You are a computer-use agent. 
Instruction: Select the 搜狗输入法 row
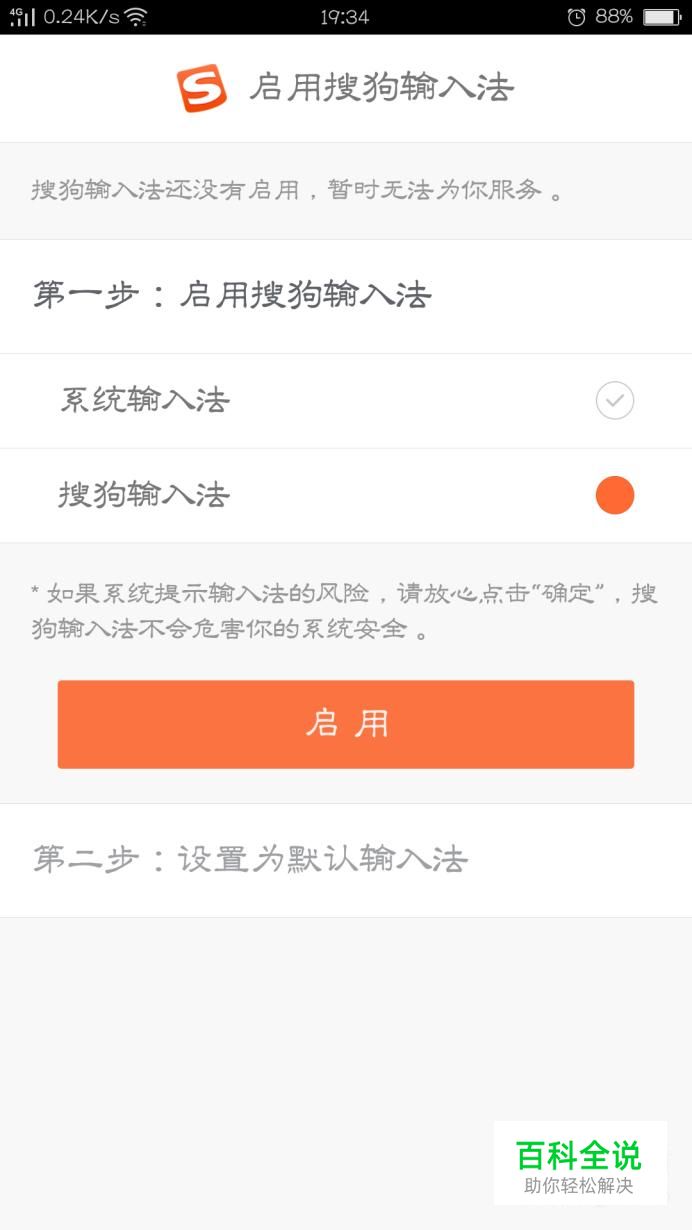click(345, 495)
